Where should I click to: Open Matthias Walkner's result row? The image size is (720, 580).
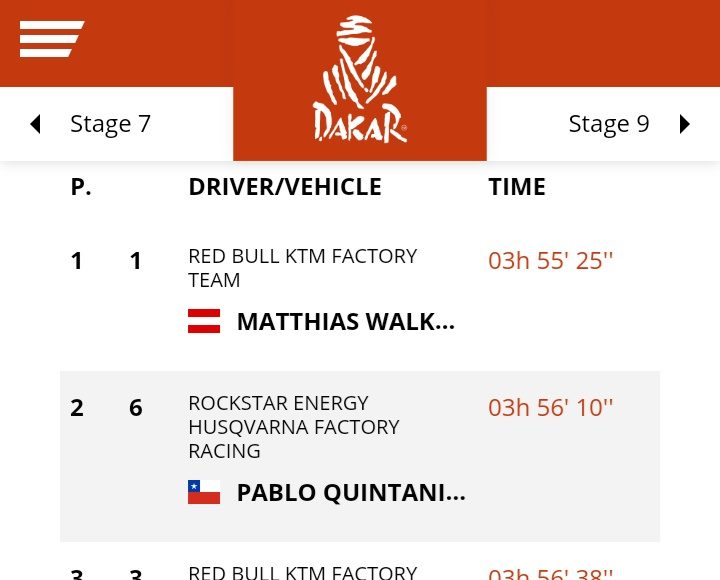click(x=345, y=321)
